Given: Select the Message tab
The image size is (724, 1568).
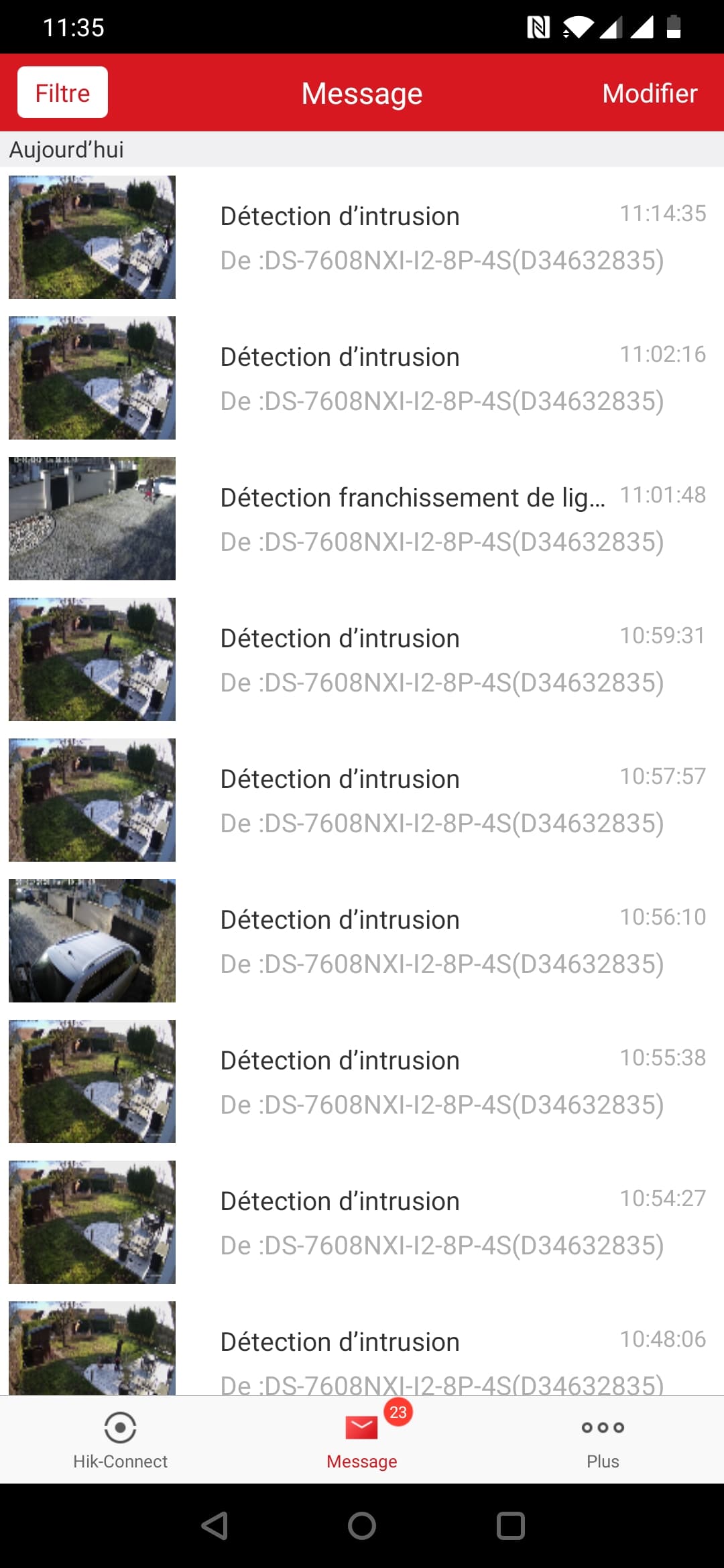Looking at the screenshot, I should 362,1440.
